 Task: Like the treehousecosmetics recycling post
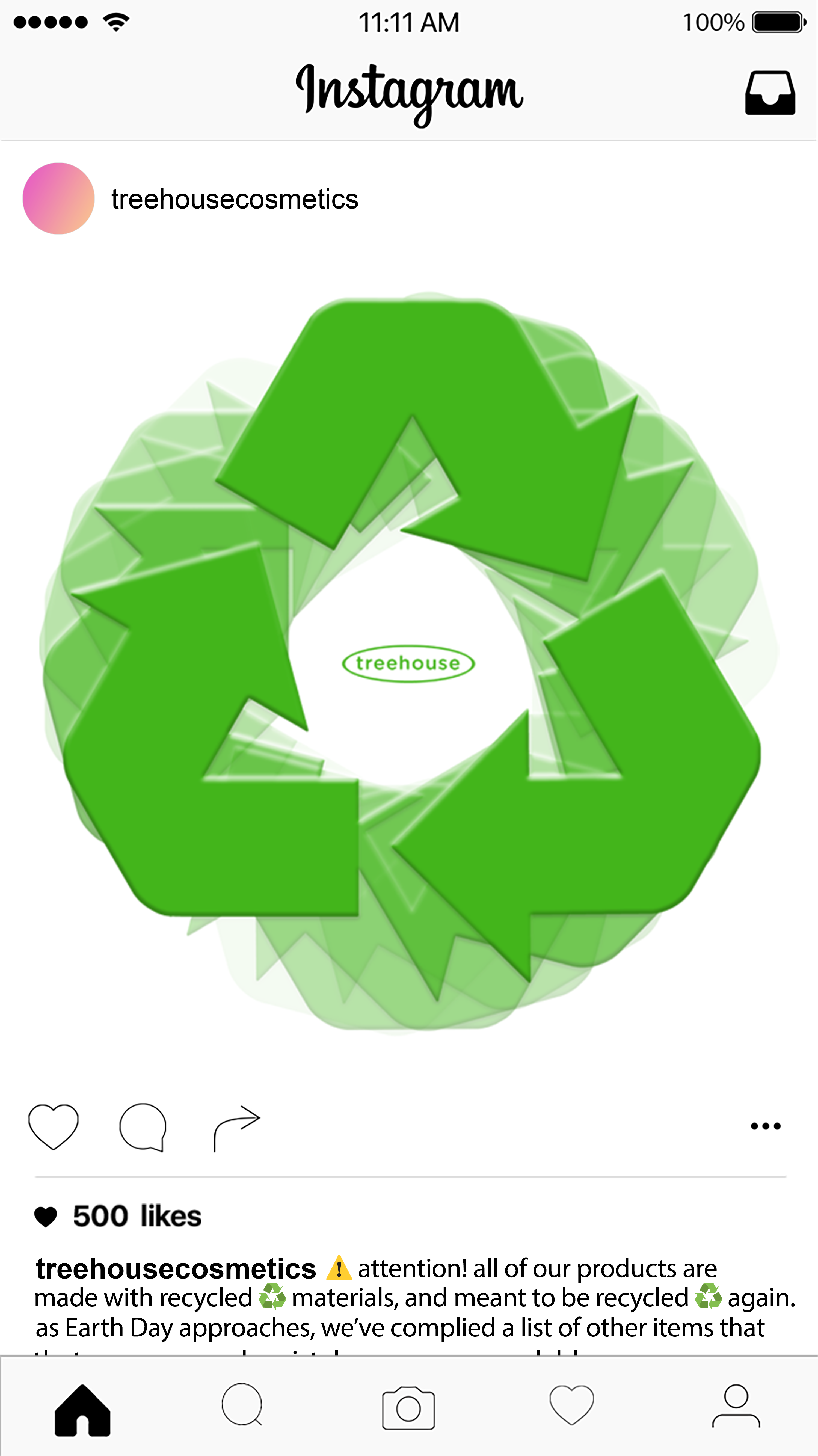(53, 1126)
